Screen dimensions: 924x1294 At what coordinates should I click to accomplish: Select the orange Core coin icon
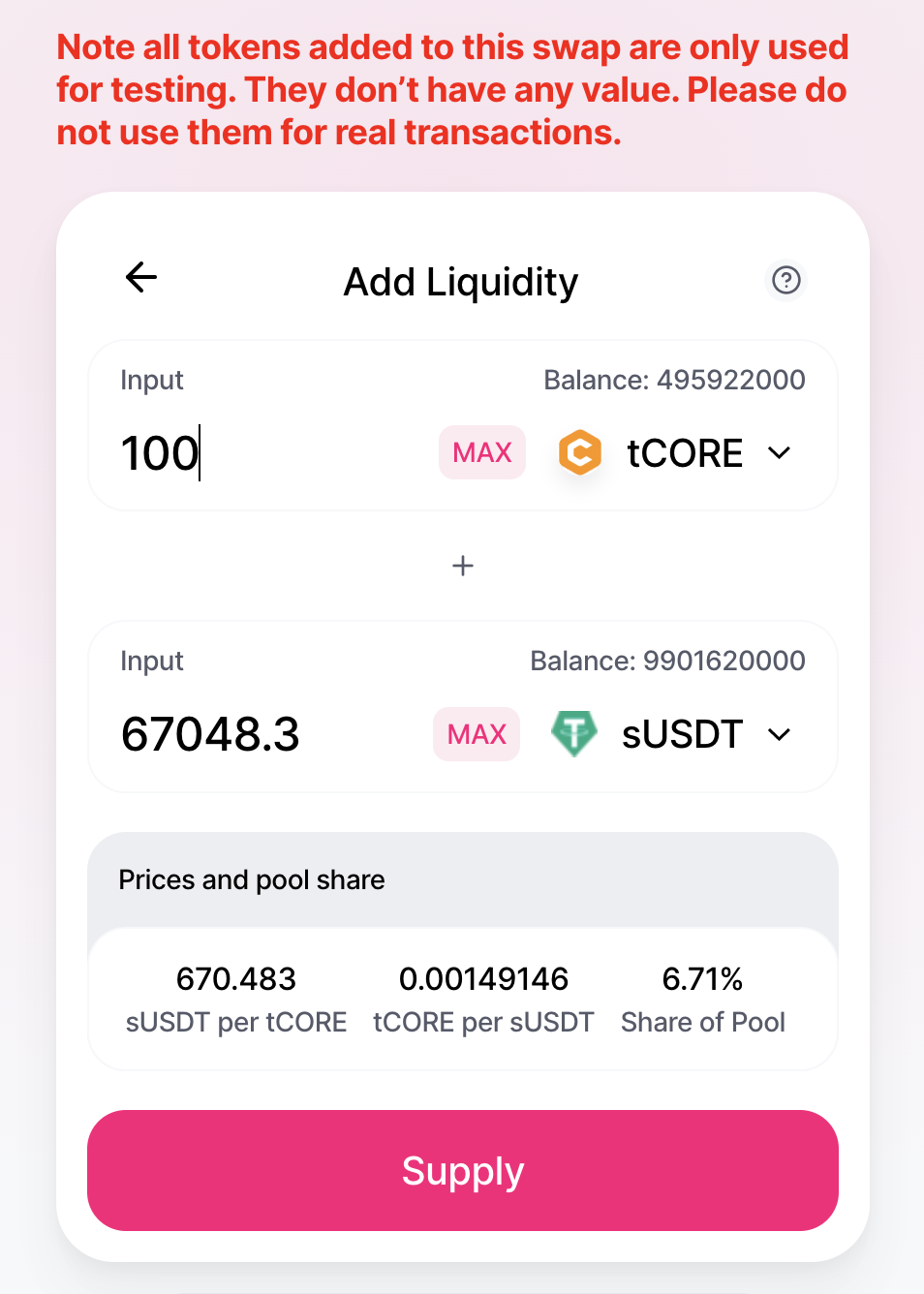pyautogui.click(x=579, y=452)
